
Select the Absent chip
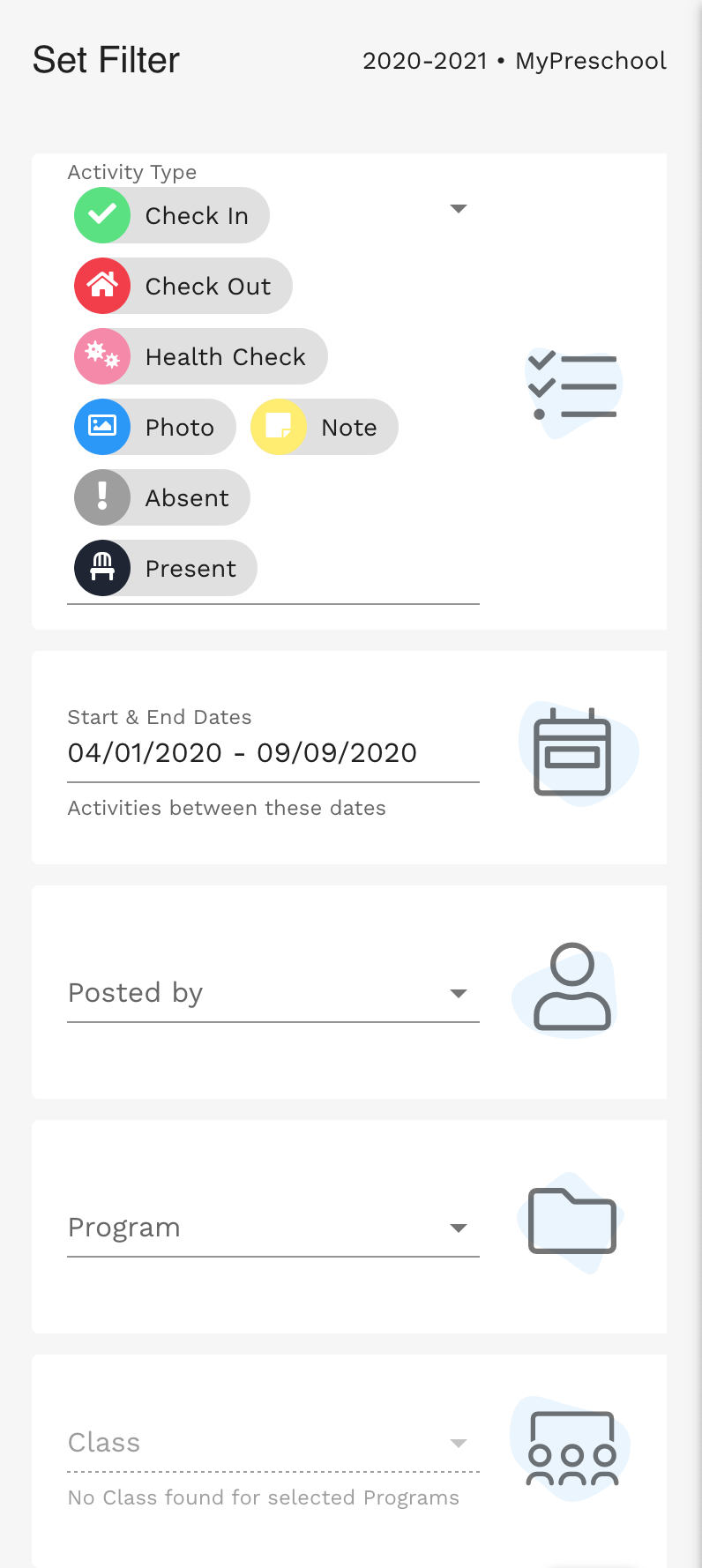[x=162, y=497]
